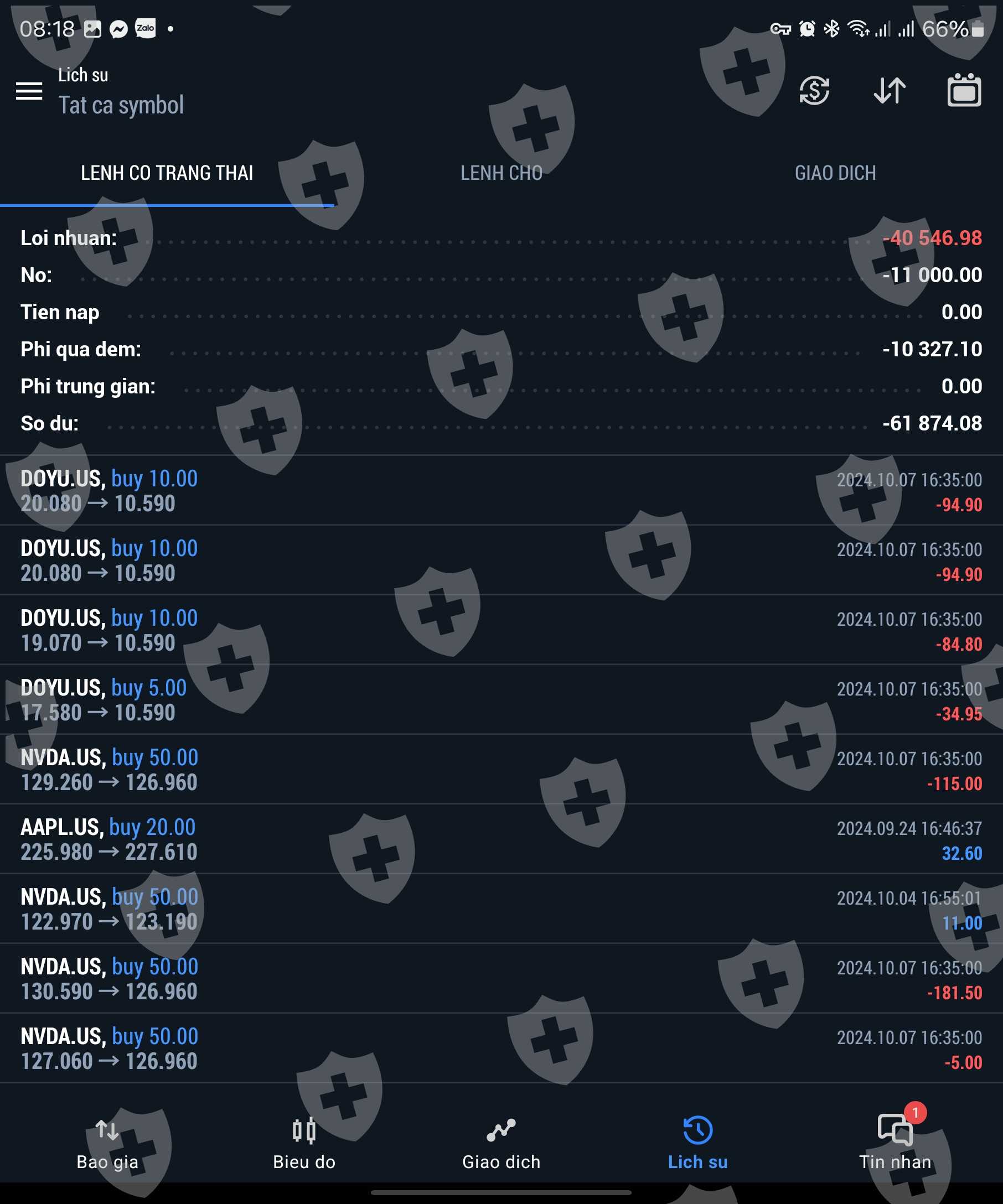The width and height of the screenshot is (1003, 1204).
Task: Open the NVDA.US order with loss -181.50
Action: pos(501,979)
